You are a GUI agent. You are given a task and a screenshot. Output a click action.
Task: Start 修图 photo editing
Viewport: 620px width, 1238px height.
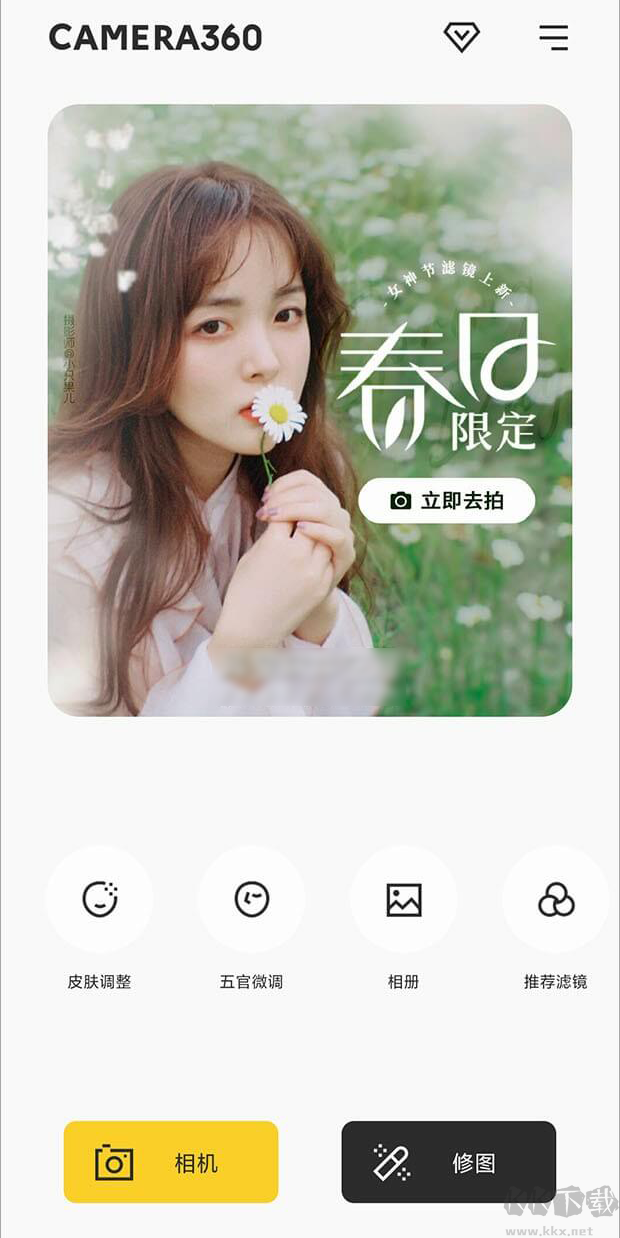click(x=448, y=1162)
